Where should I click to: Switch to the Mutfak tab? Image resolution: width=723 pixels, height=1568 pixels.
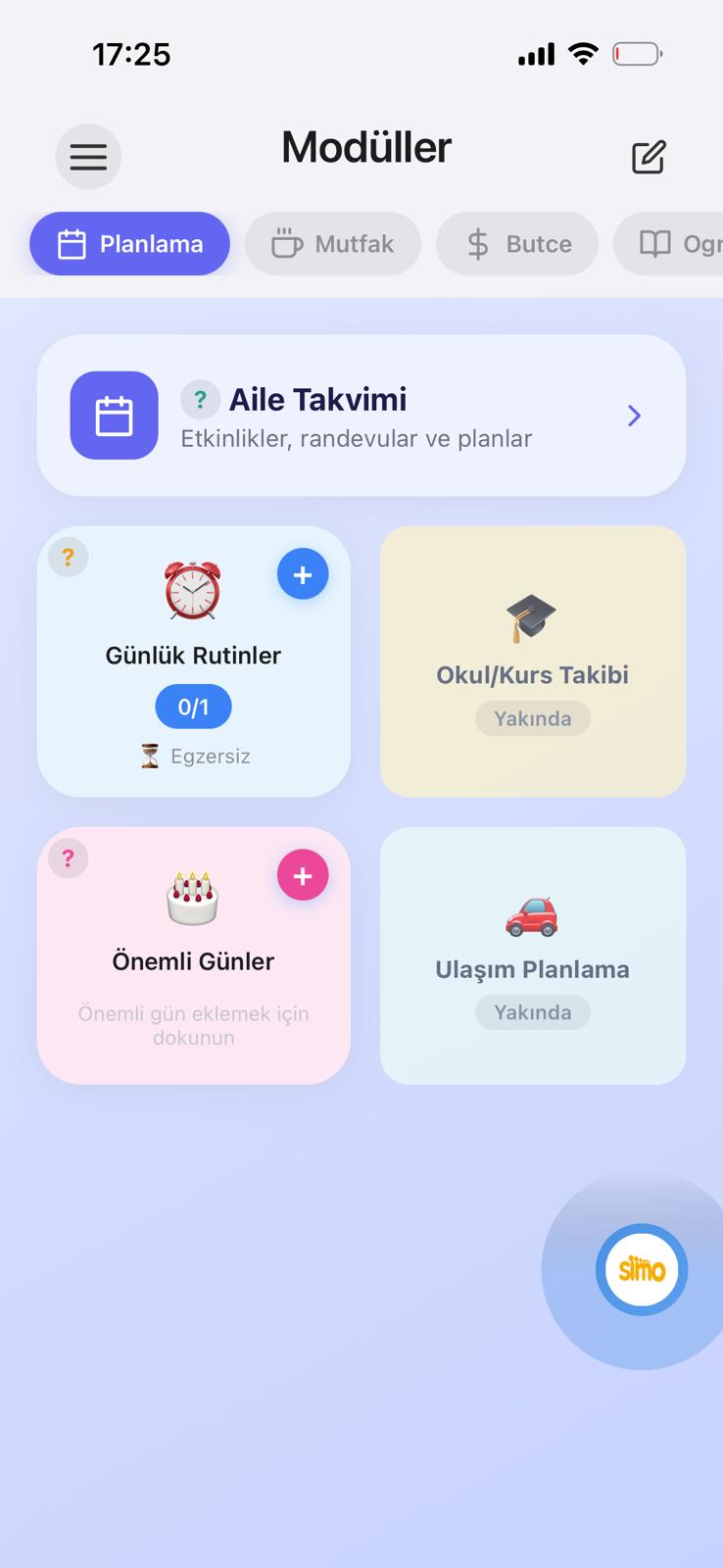(x=332, y=244)
